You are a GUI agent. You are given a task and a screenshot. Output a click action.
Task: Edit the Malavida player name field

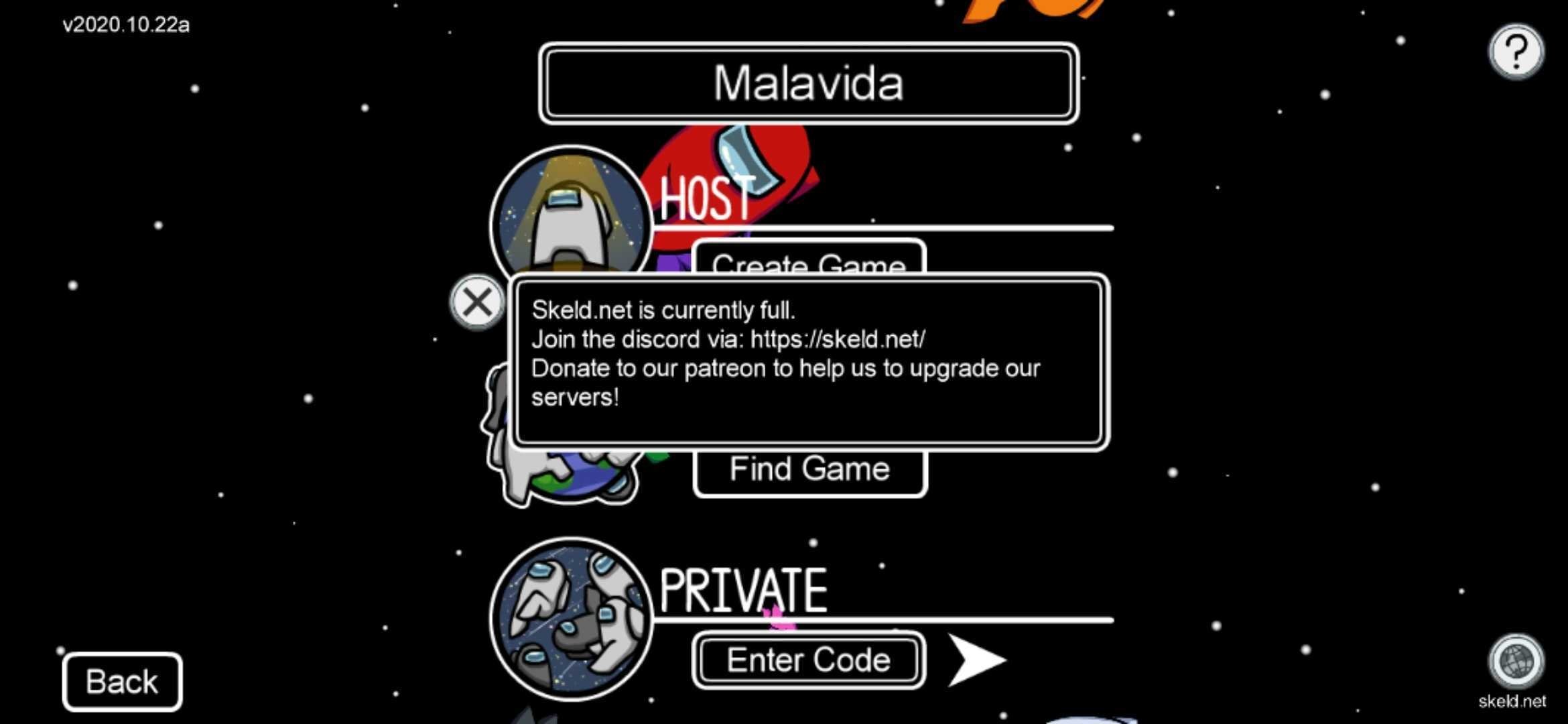(x=808, y=84)
